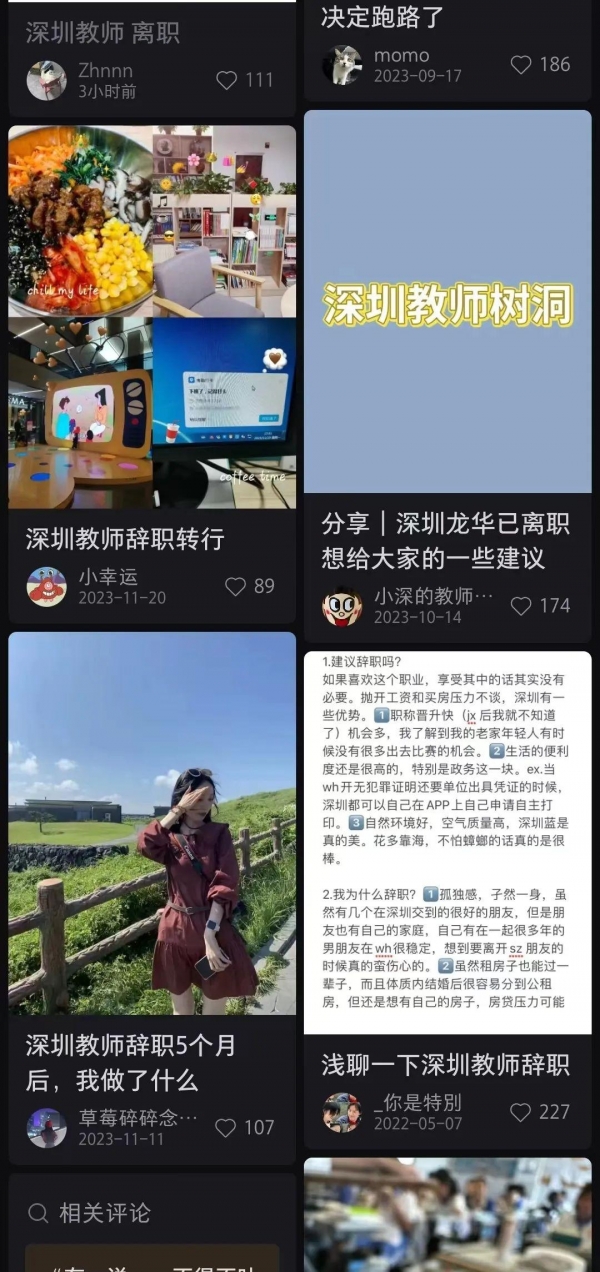Viewport: 600px width, 1272px height.
Task: Like the 深圳龙华已离职 advice post
Action: pyautogui.click(x=522, y=605)
